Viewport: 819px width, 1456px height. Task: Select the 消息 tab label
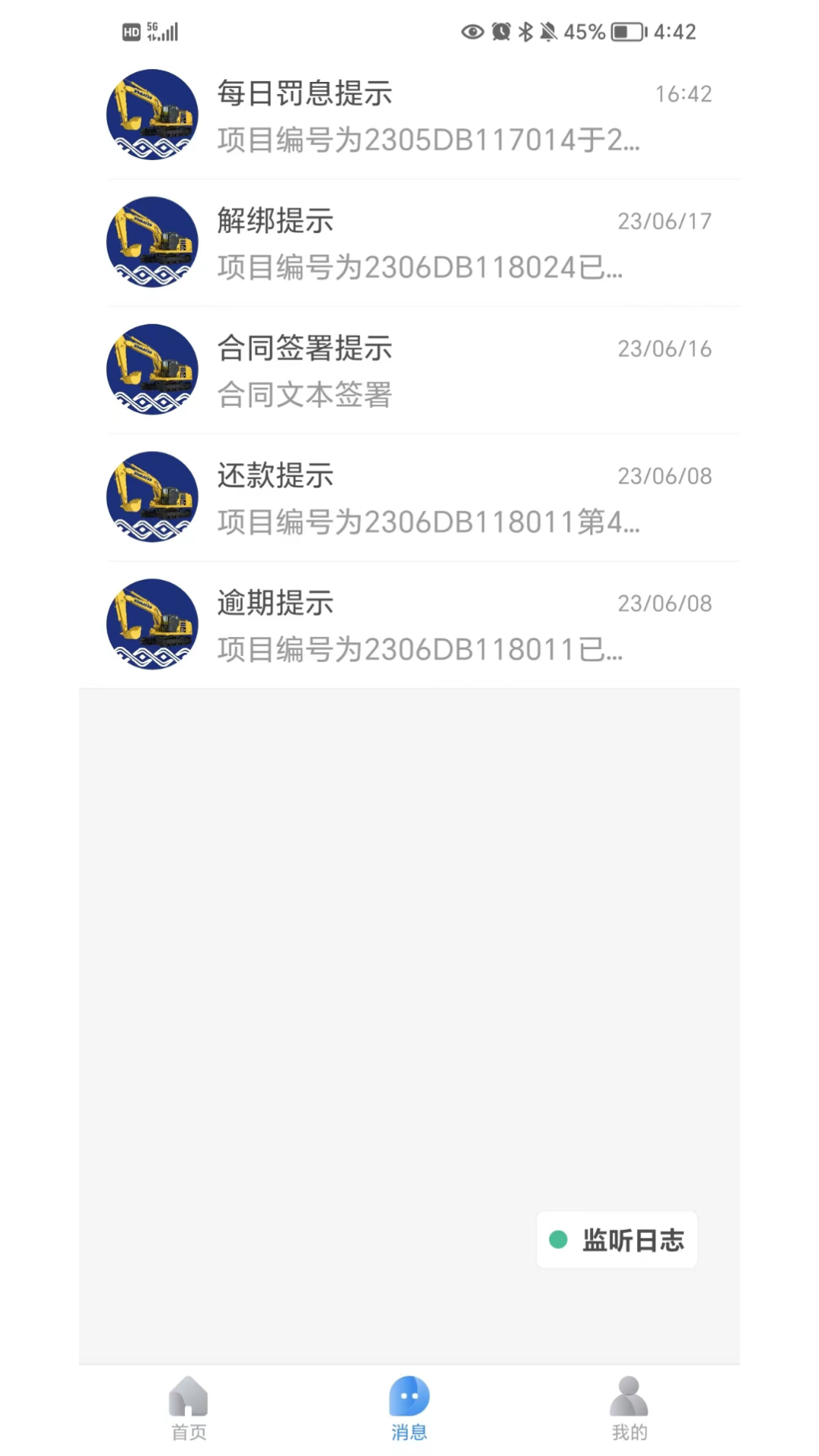[409, 1431]
